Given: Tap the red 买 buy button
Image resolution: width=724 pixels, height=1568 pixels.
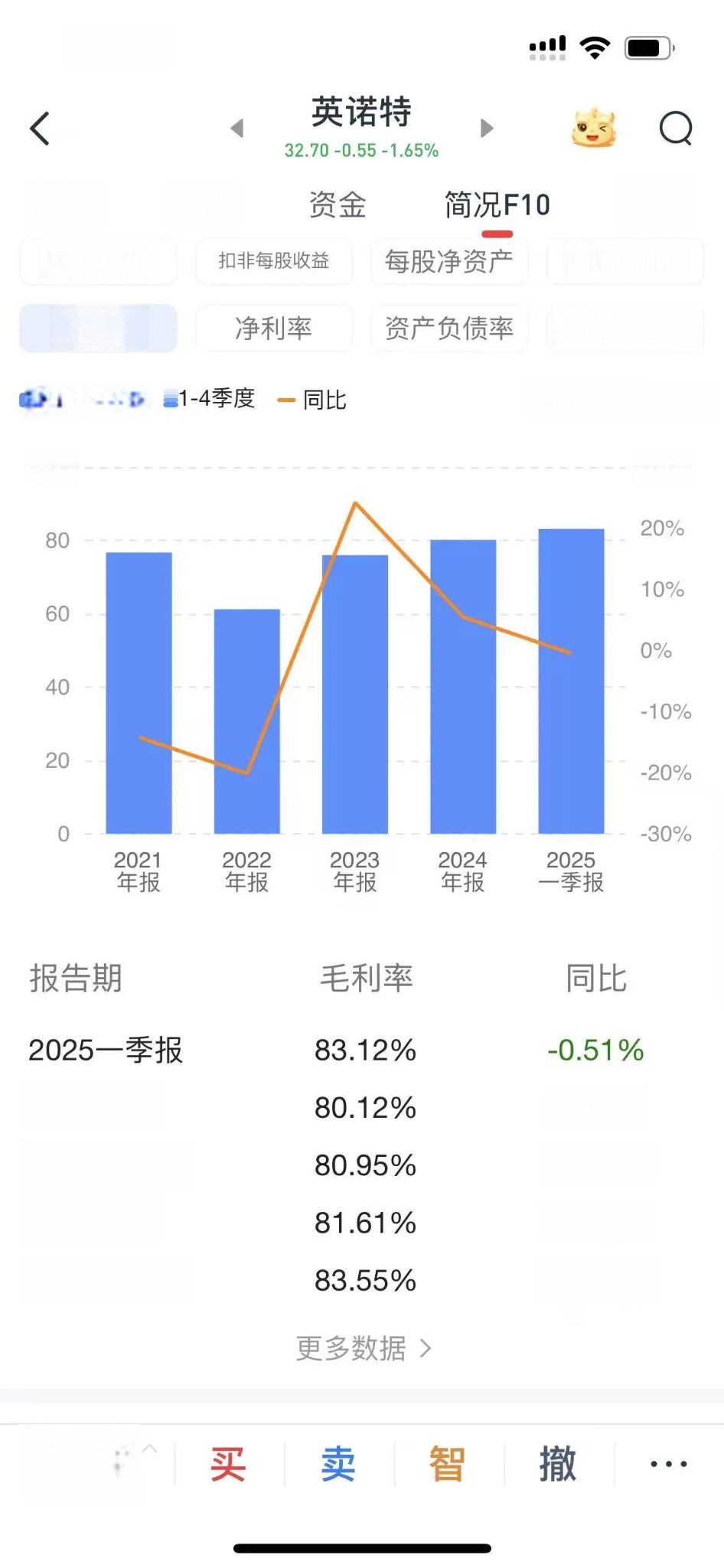Looking at the screenshot, I should pos(228,1465).
